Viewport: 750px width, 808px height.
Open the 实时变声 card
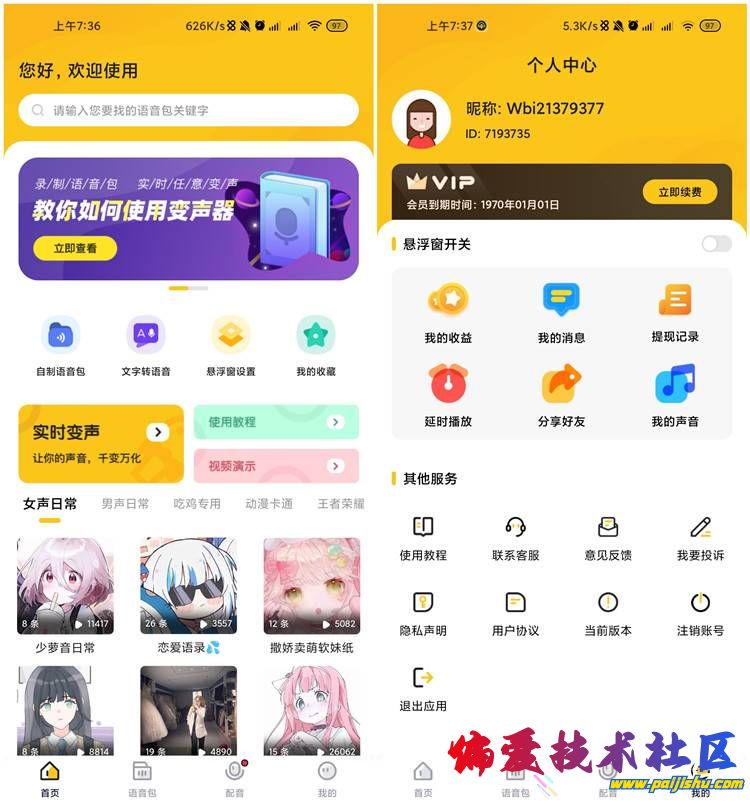coord(101,443)
